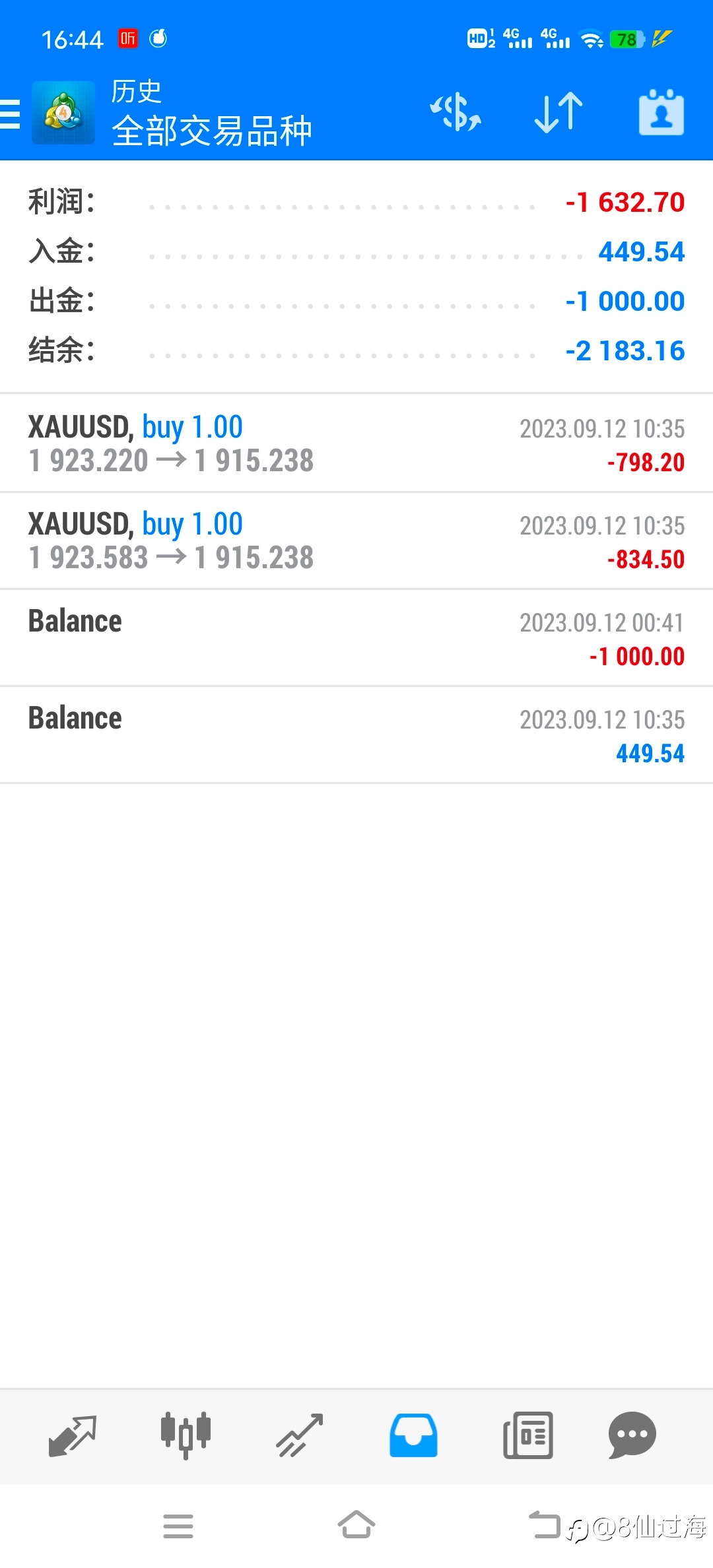The height and width of the screenshot is (1568, 713).
Task: Open the Balance entry of -1 000.00
Action: (x=356, y=637)
